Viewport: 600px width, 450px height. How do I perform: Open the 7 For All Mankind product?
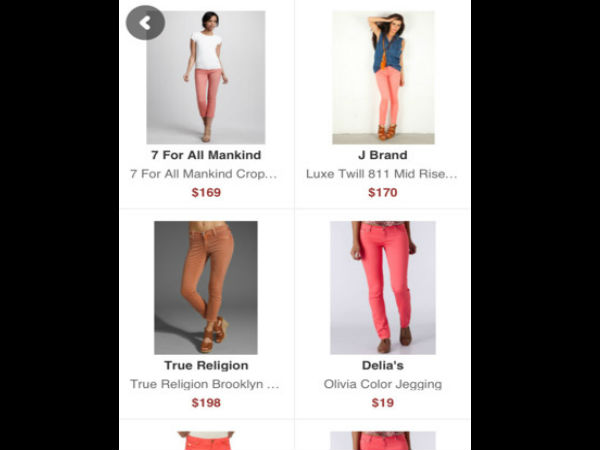(206, 79)
